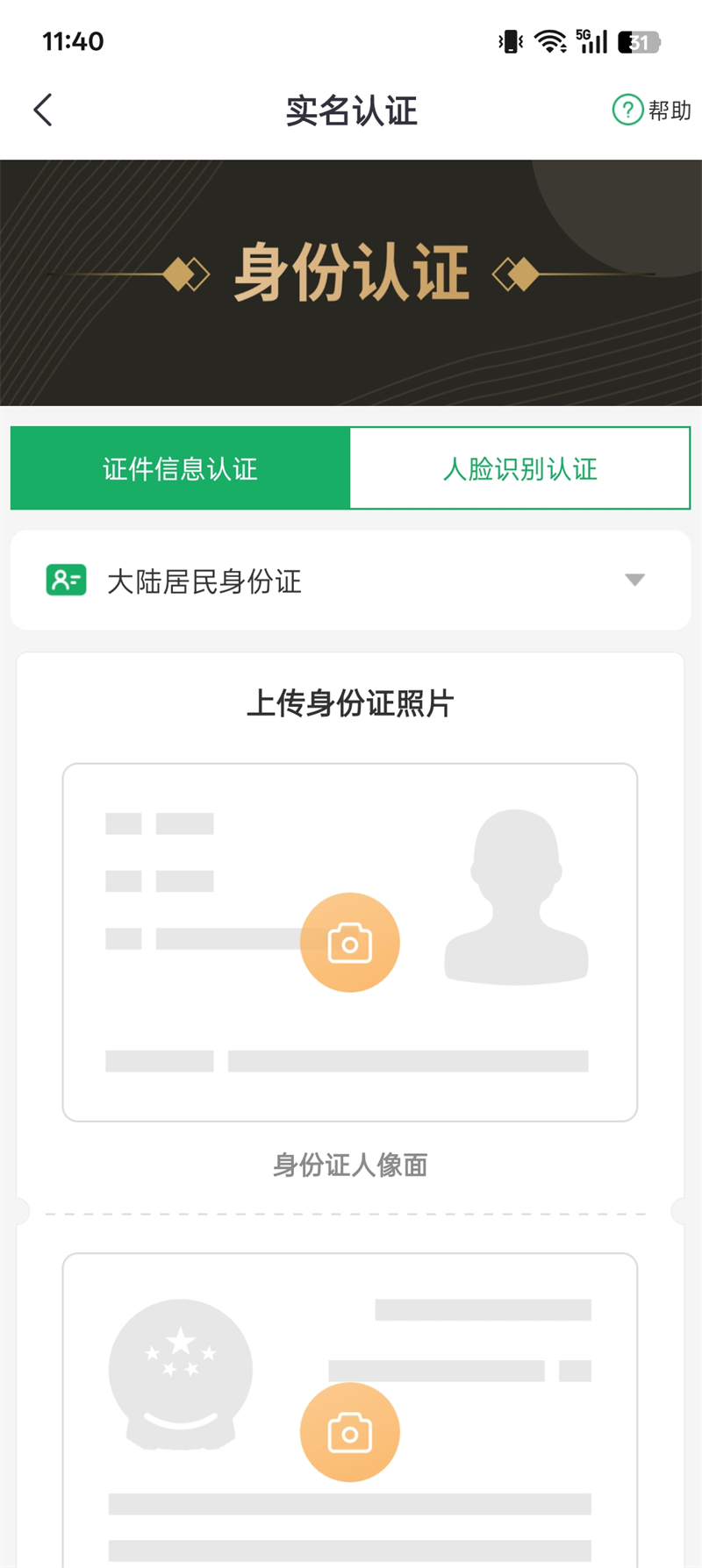Upload the 身份证人像面 photo via camera

(x=350, y=943)
